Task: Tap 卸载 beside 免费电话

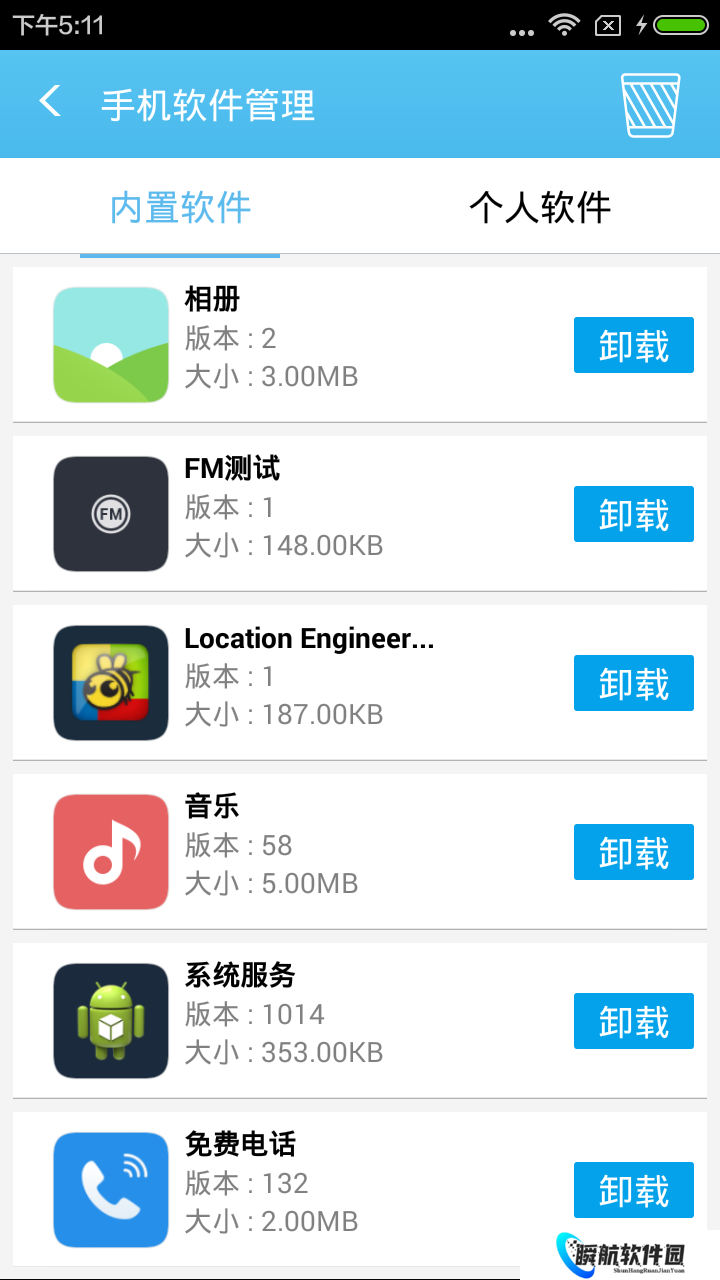Action: [x=633, y=1189]
